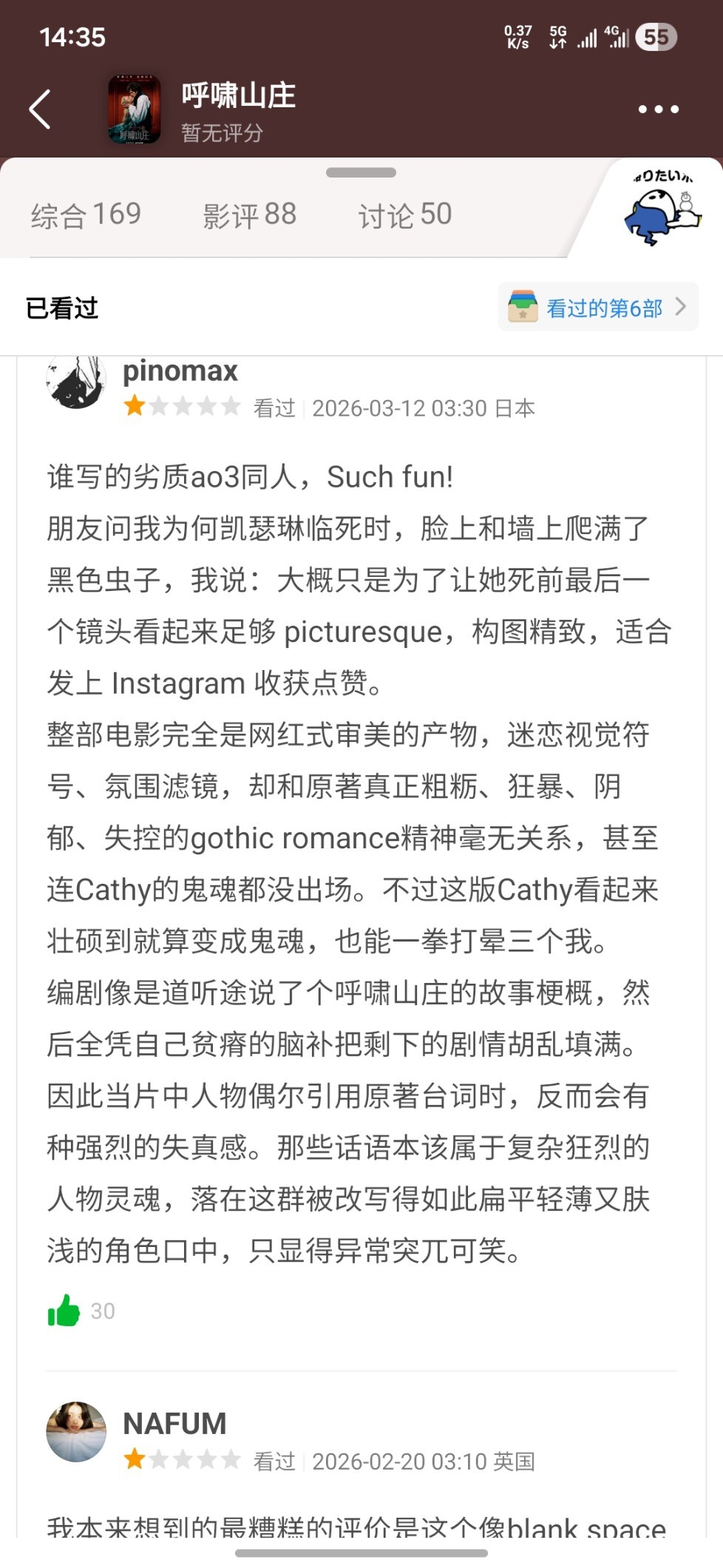Switch to the 讨论 50 tab
The height and width of the screenshot is (1568, 723).
coord(404,215)
